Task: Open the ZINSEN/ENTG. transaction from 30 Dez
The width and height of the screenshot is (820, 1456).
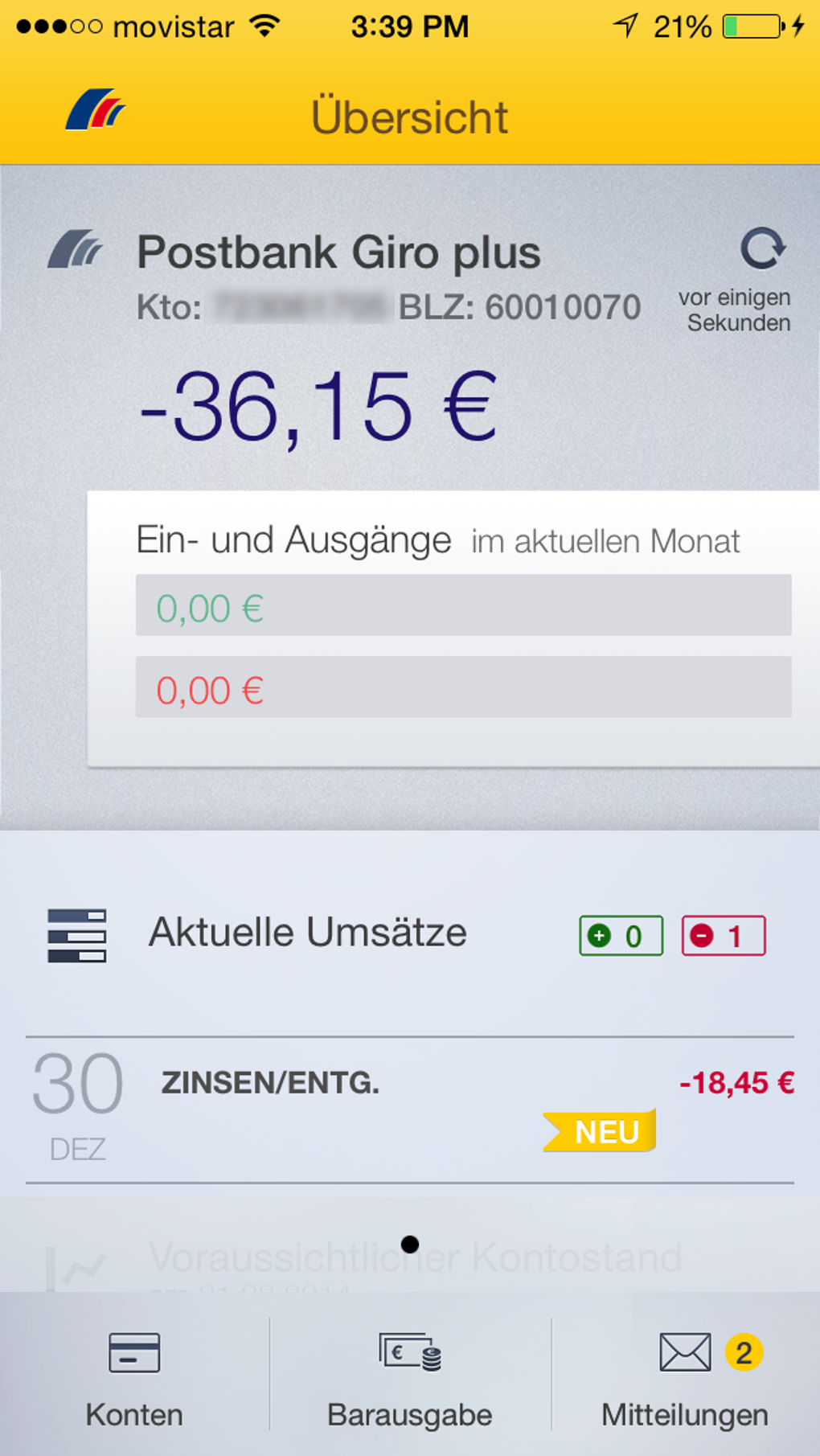Action: click(410, 1109)
